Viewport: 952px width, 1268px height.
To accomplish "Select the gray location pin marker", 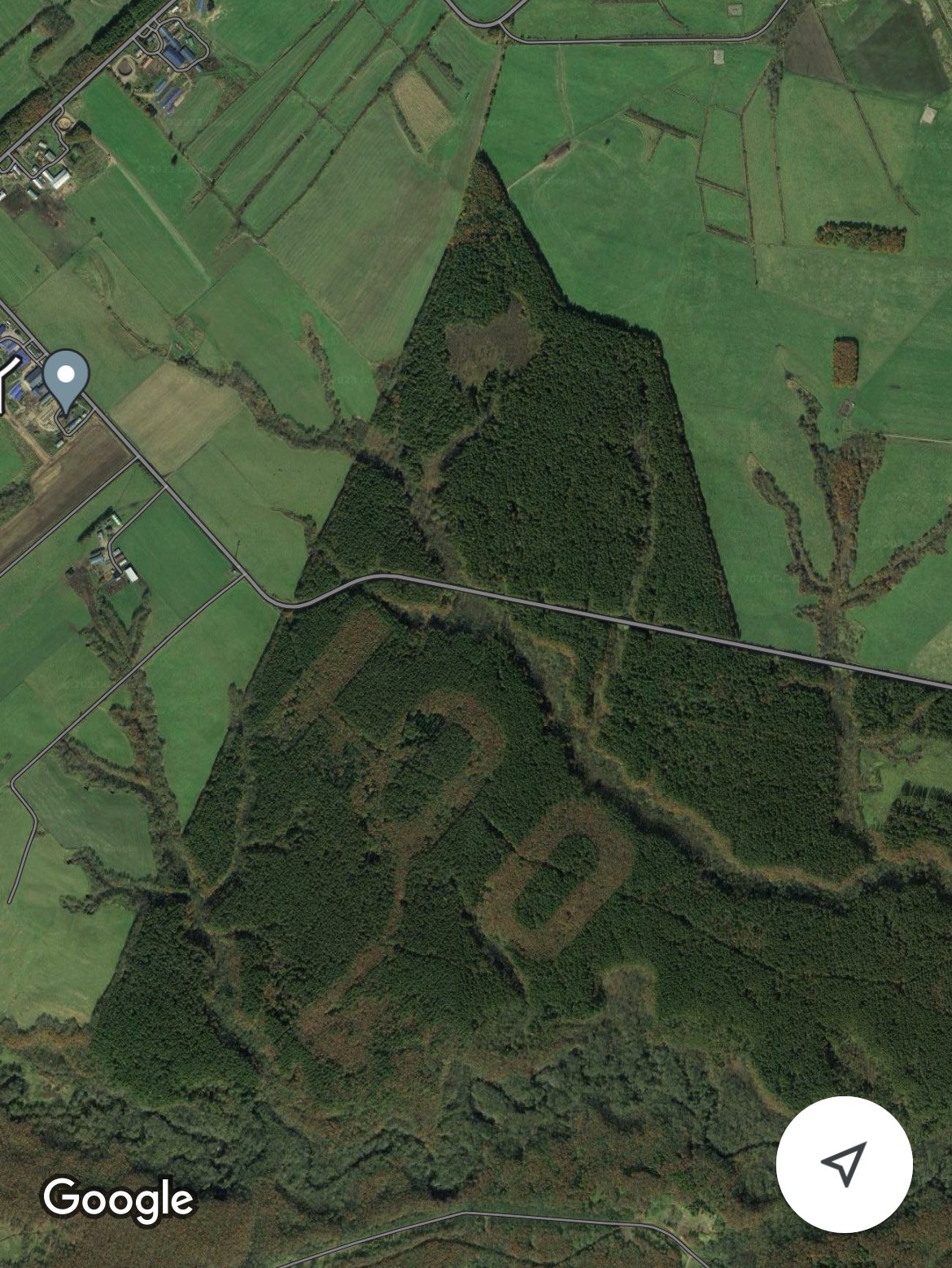I will click(x=67, y=379).
